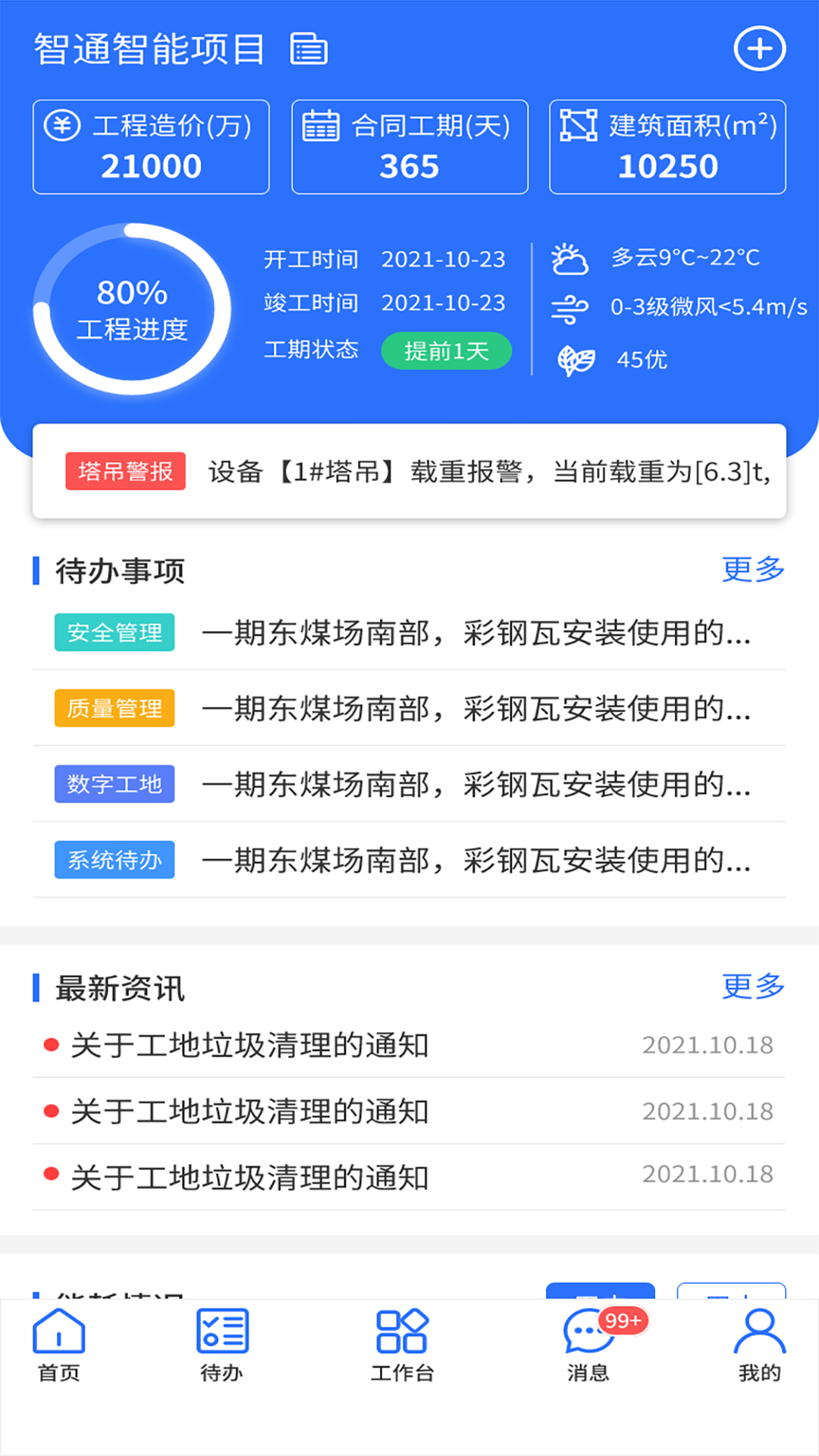View 更多 for 最新资讯

pos(752,987)
